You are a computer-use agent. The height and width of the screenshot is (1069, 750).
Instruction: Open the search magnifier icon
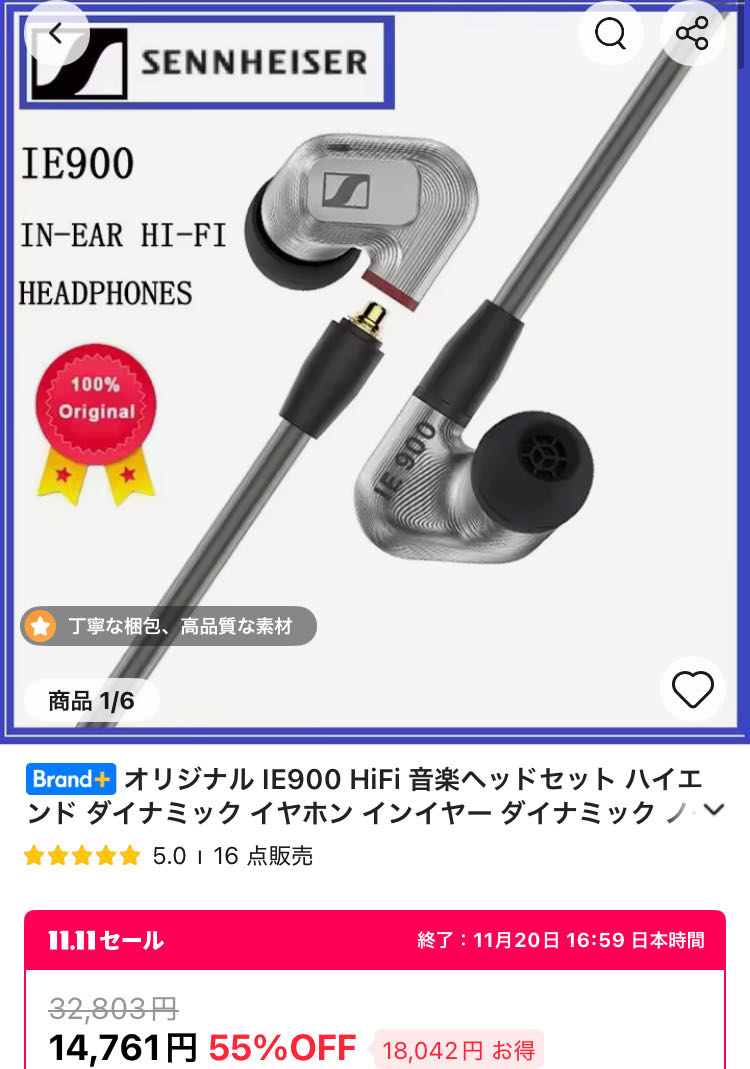tap(610, 33)
